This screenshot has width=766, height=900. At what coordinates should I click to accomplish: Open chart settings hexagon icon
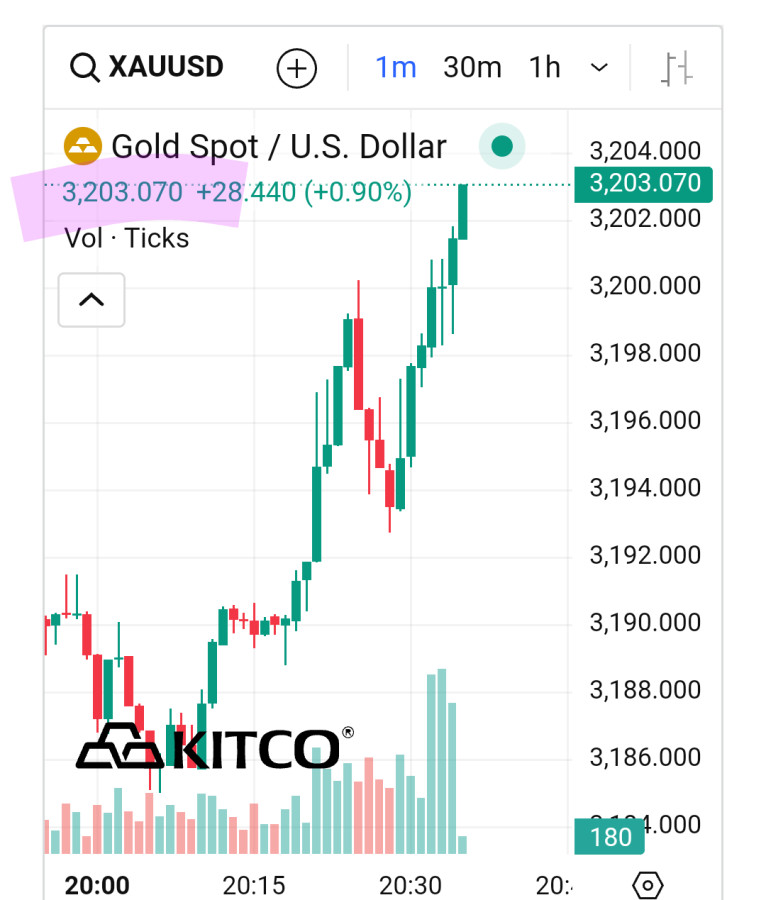pyautogui.click(x=648, y=885)
